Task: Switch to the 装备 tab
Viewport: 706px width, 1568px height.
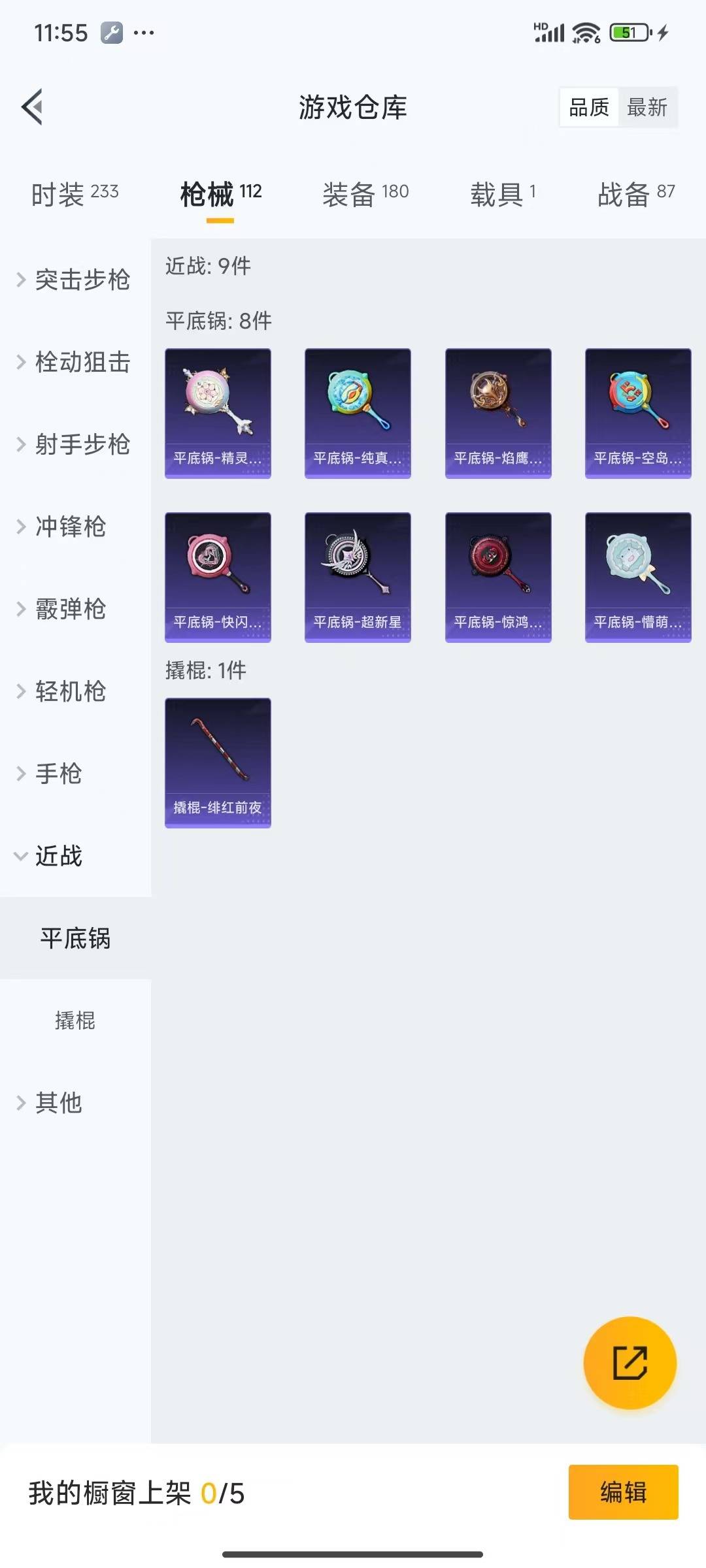Action: [365, 194]
